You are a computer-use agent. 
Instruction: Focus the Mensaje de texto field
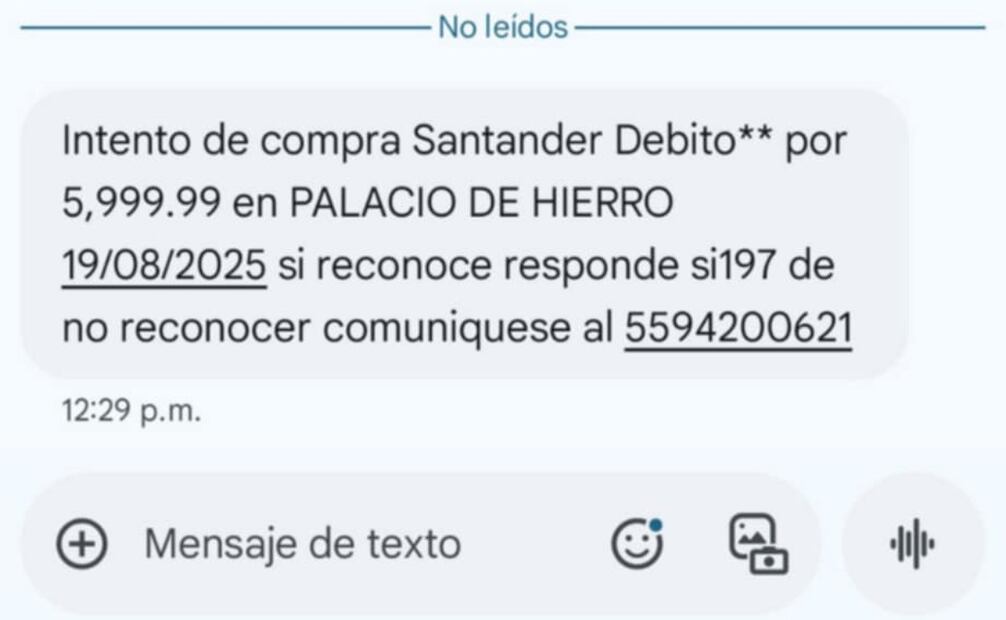click(x=303, y=545)
